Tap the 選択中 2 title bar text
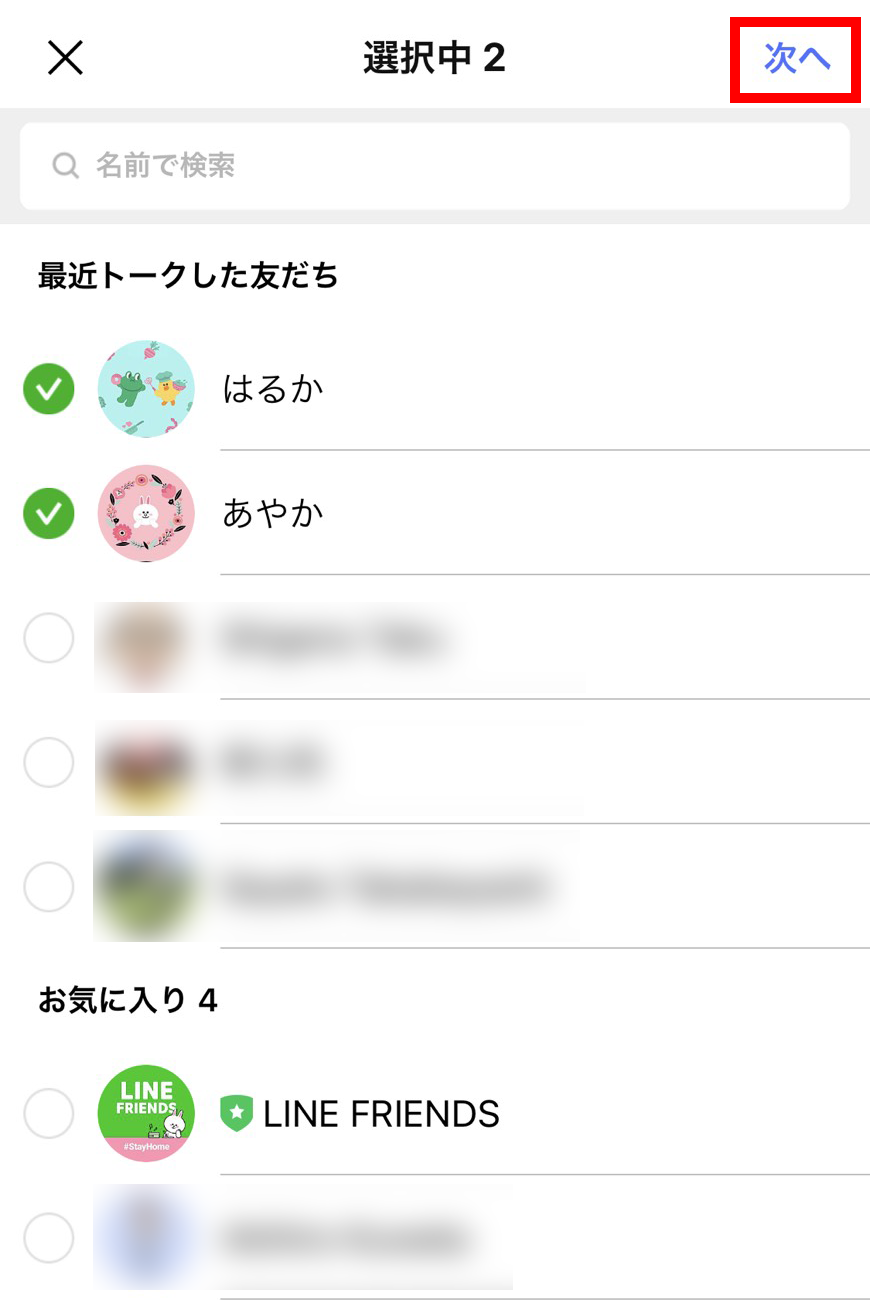Screen dimensions: 870x1300 434,57
